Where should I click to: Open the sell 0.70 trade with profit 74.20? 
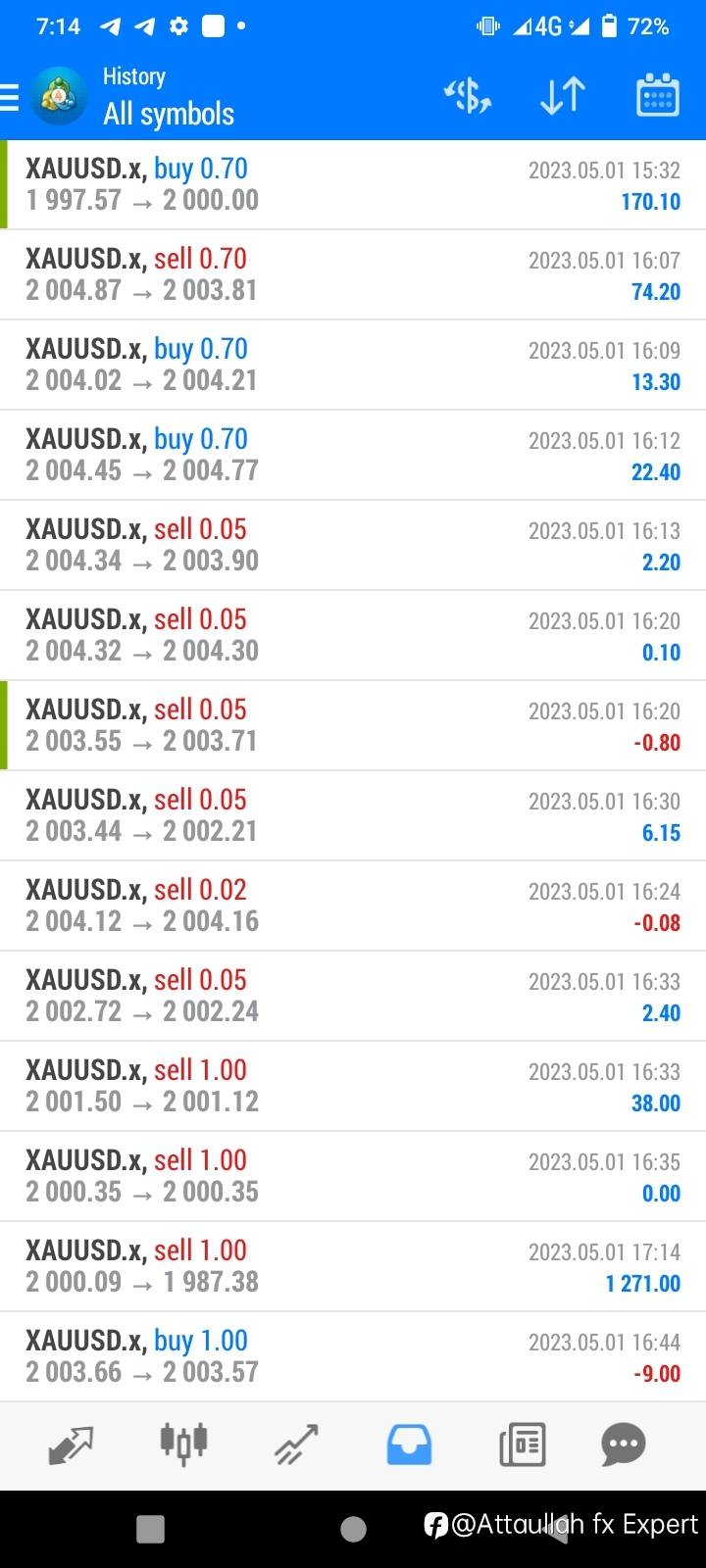coord(353,274)
